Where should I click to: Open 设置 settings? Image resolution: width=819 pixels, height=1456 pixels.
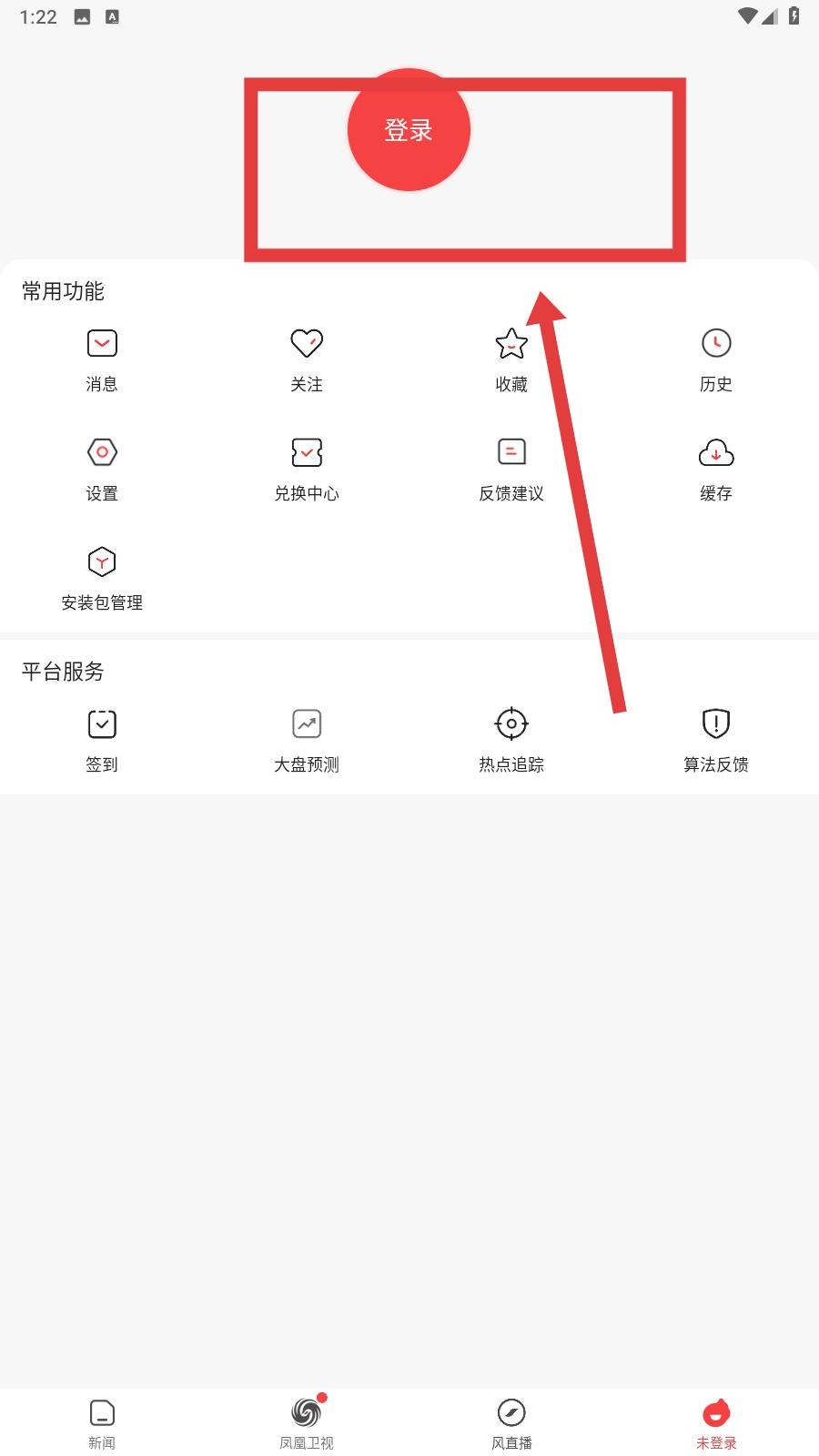(102, 469)
